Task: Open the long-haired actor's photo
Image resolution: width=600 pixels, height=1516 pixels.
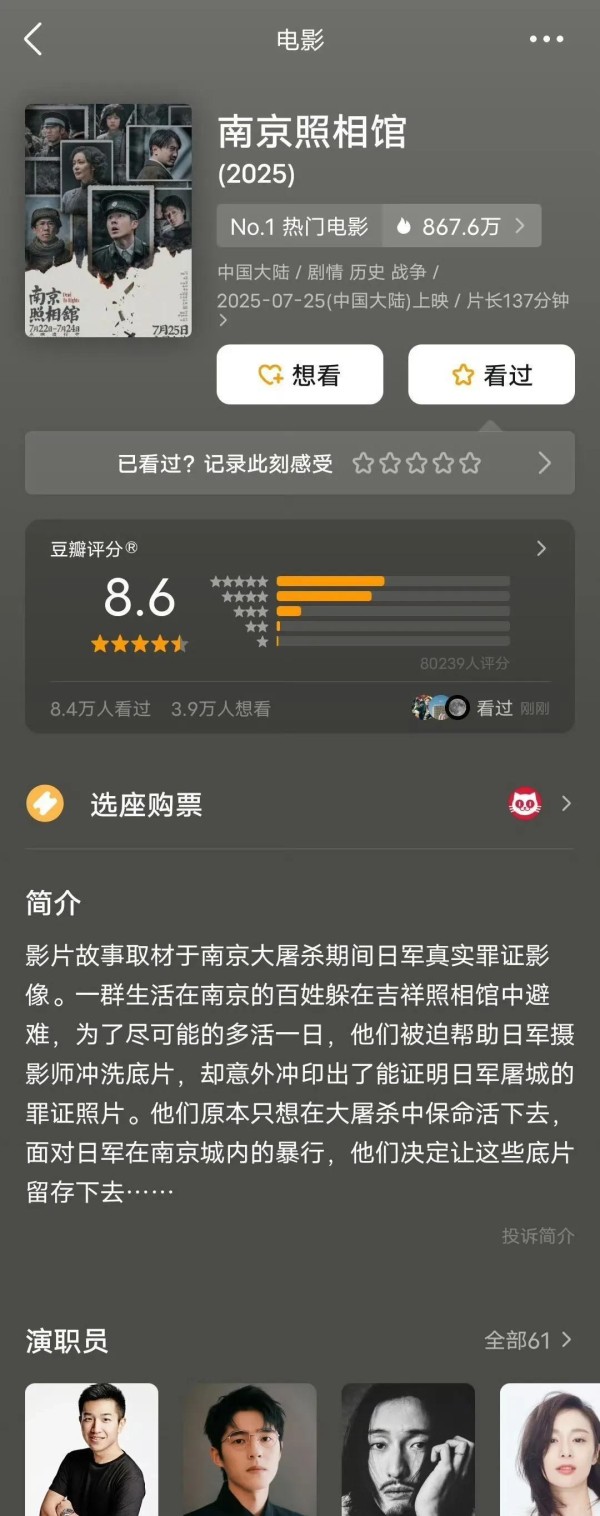Action: click(x=408, y=1449)
